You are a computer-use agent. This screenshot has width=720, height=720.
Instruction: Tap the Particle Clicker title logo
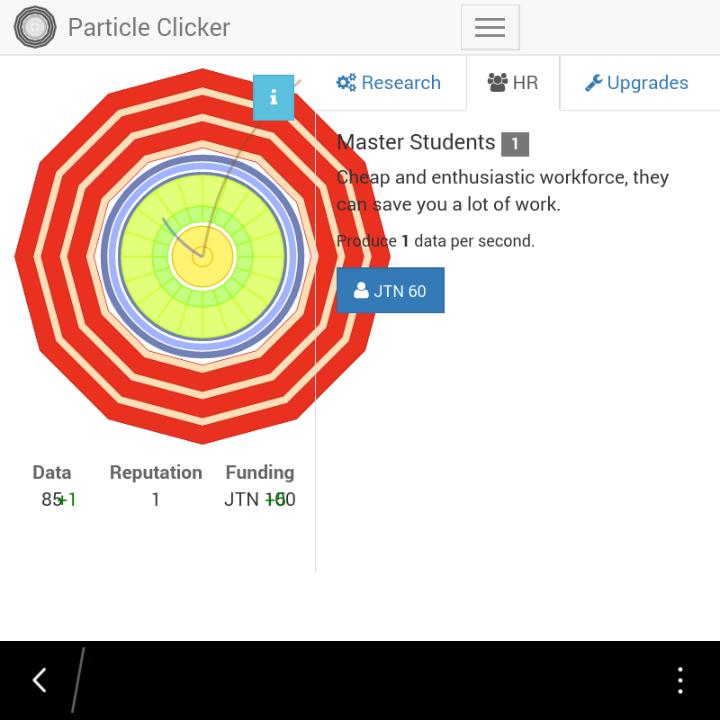pos(36,27)
